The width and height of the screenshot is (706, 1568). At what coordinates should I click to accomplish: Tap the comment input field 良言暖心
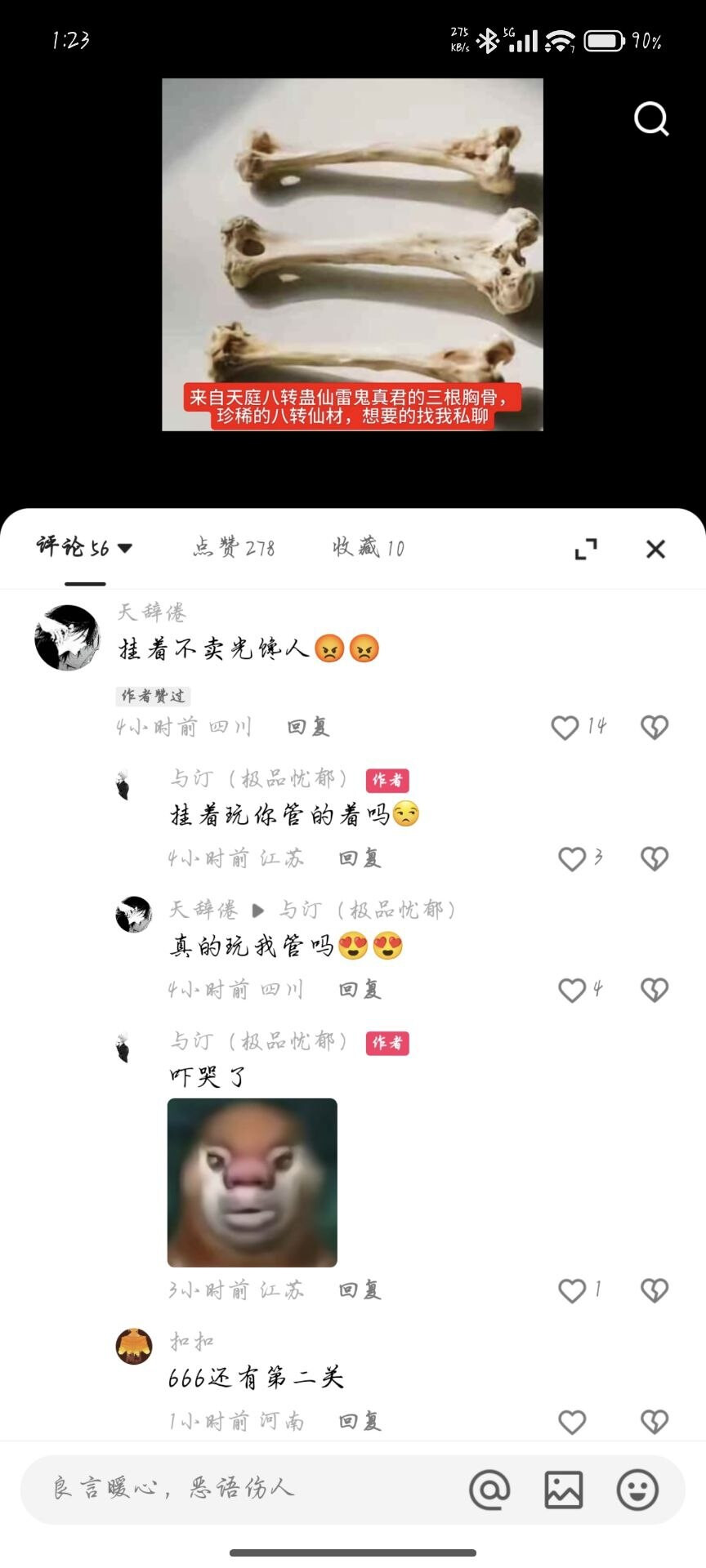[x=245, y=1490]
